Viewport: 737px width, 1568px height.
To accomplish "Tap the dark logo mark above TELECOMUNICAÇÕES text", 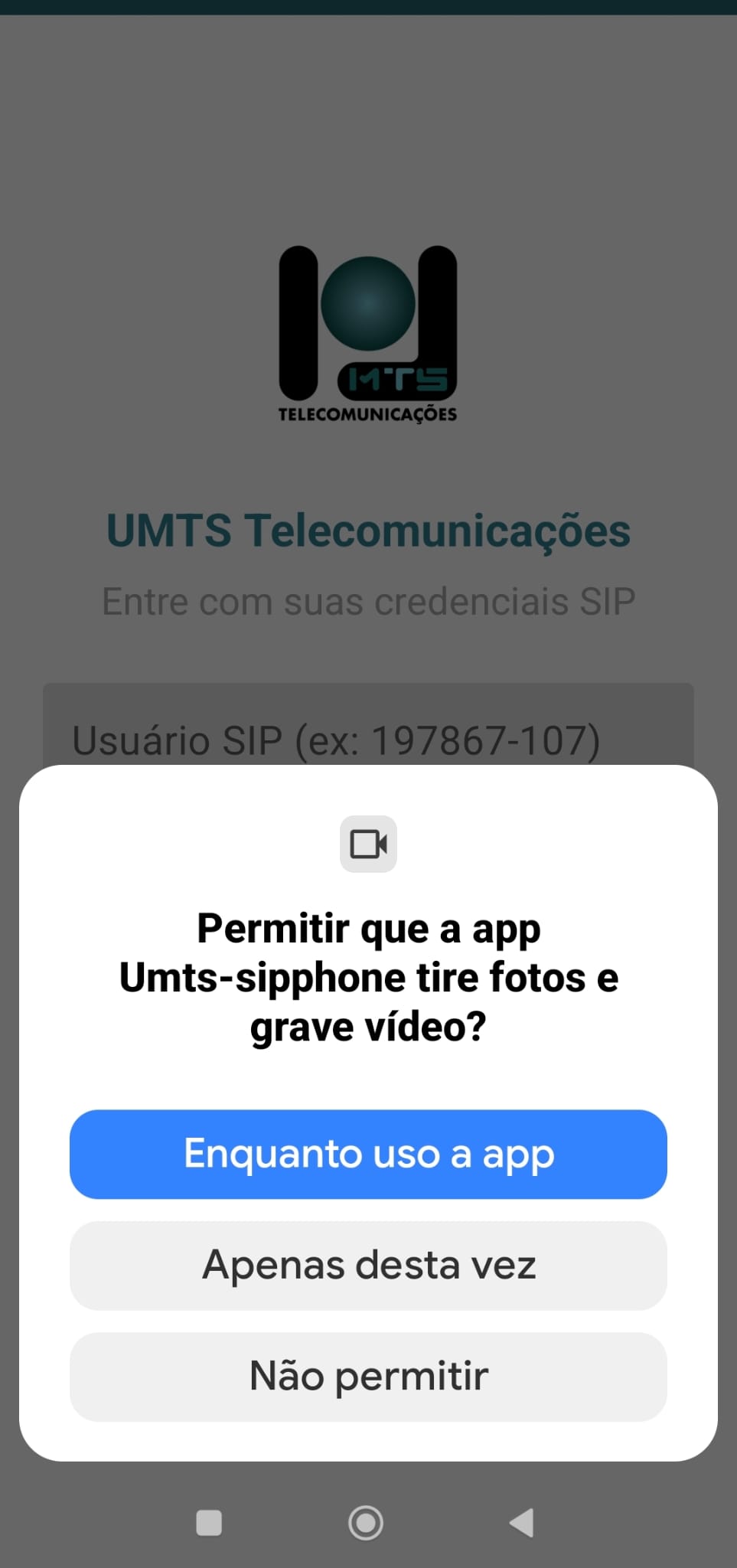I will pos(368,322).
